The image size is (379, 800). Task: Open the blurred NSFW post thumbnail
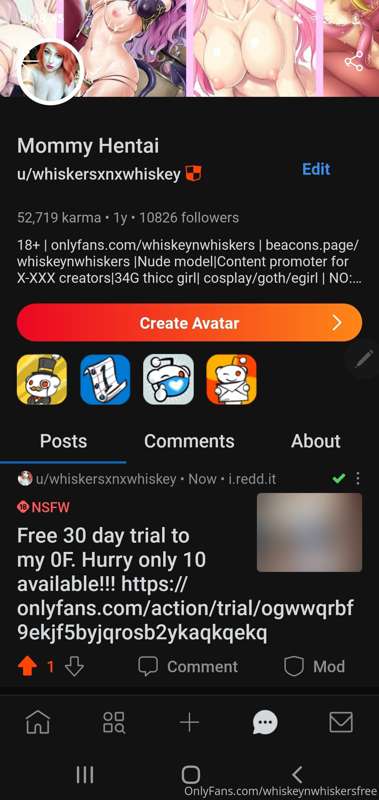pos(310,532)
